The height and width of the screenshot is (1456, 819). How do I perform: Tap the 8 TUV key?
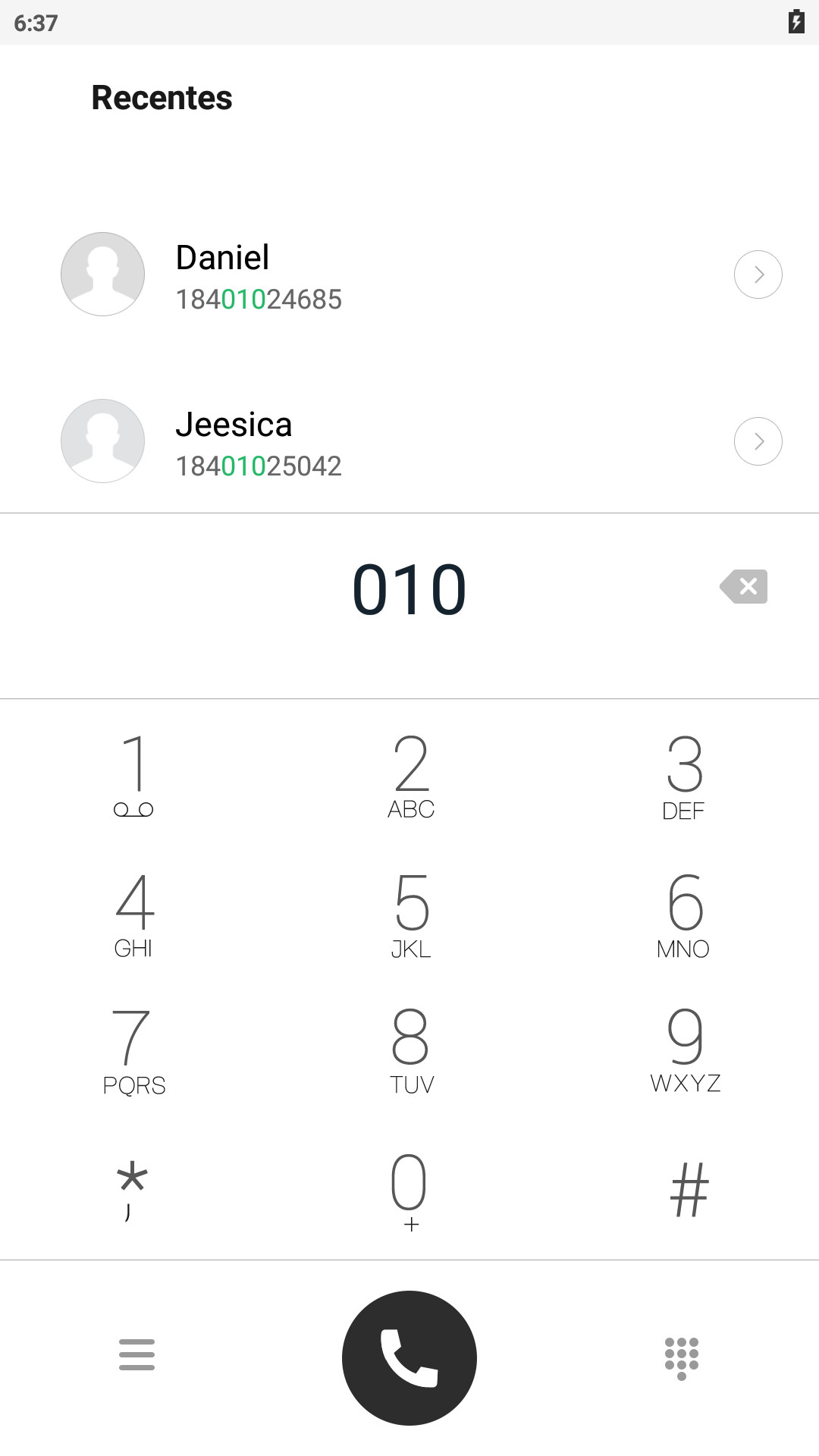tap(410, 1052)
